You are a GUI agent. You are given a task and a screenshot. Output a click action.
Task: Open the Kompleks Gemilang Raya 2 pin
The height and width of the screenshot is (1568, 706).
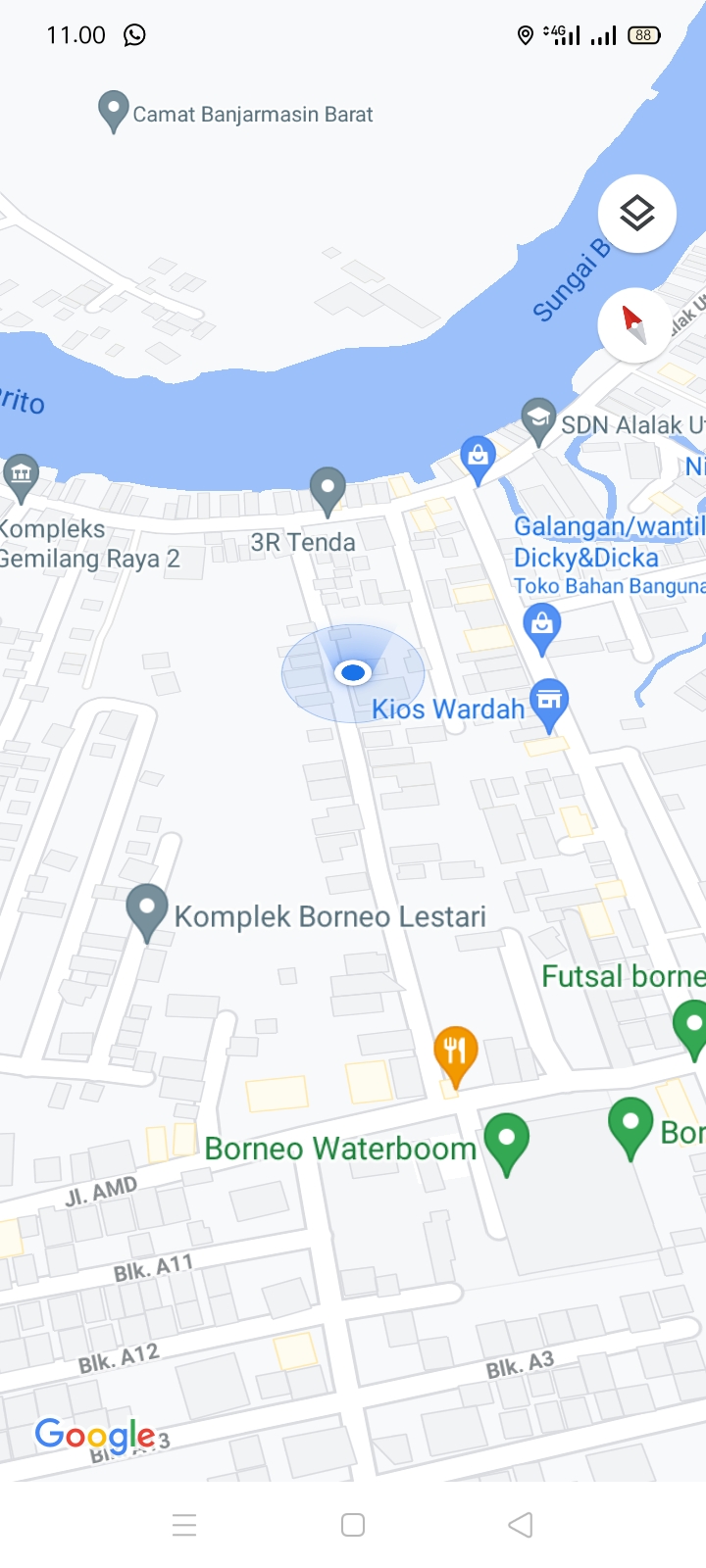tap(21, 474)
